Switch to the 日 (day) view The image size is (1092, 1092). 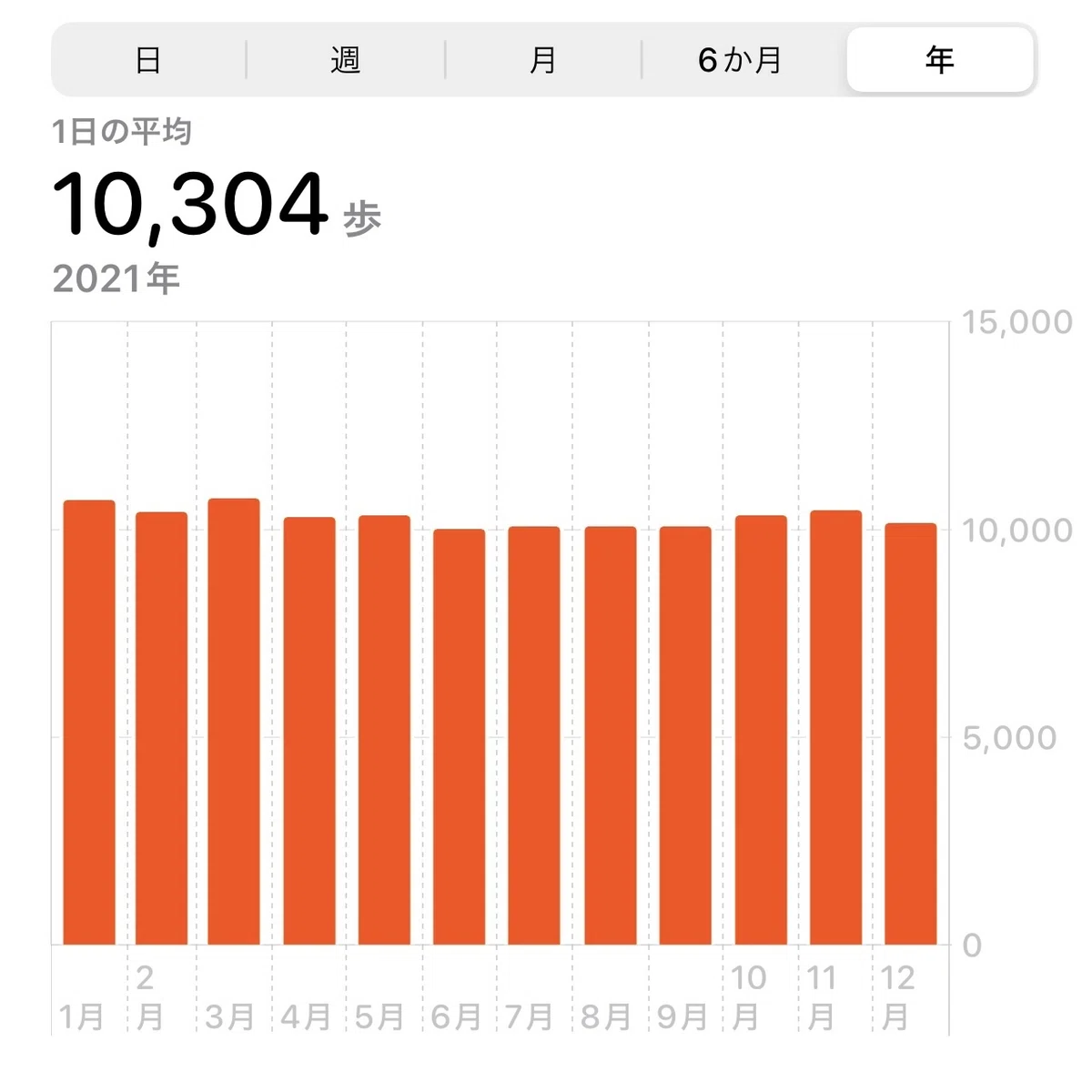(148, 60)
